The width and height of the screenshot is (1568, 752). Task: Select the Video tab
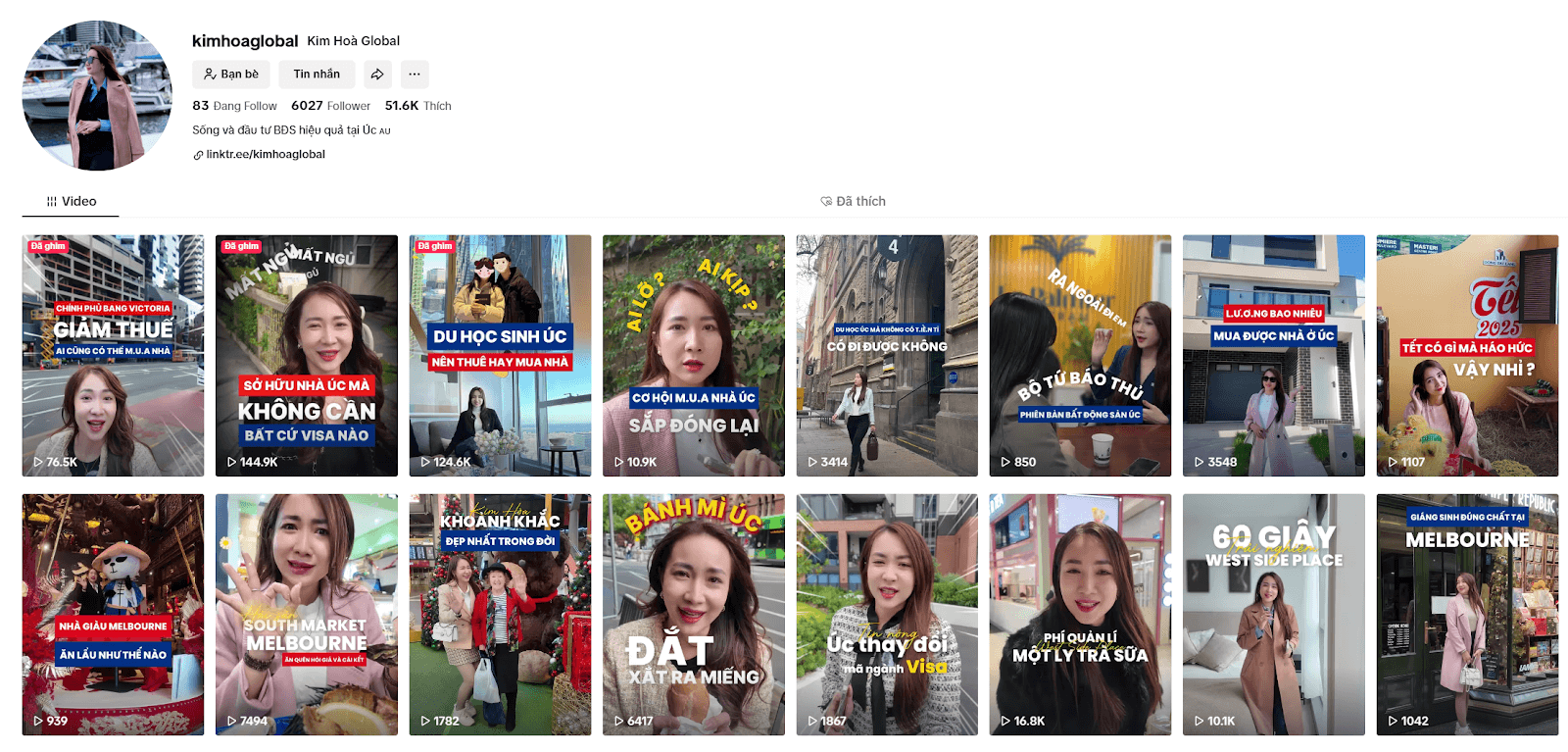(x=71, y=201)
